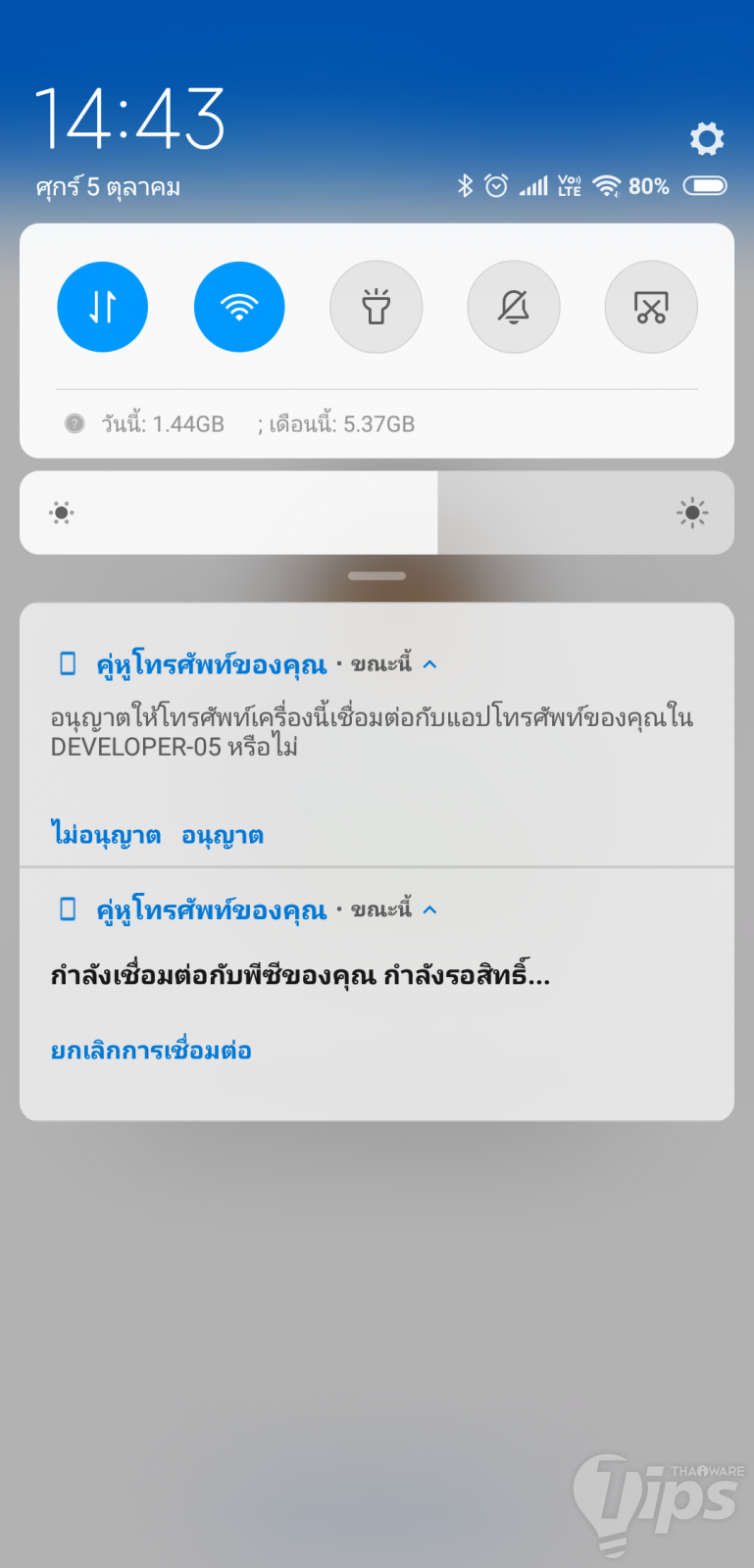Toggle mobile data off

point(103,307)
